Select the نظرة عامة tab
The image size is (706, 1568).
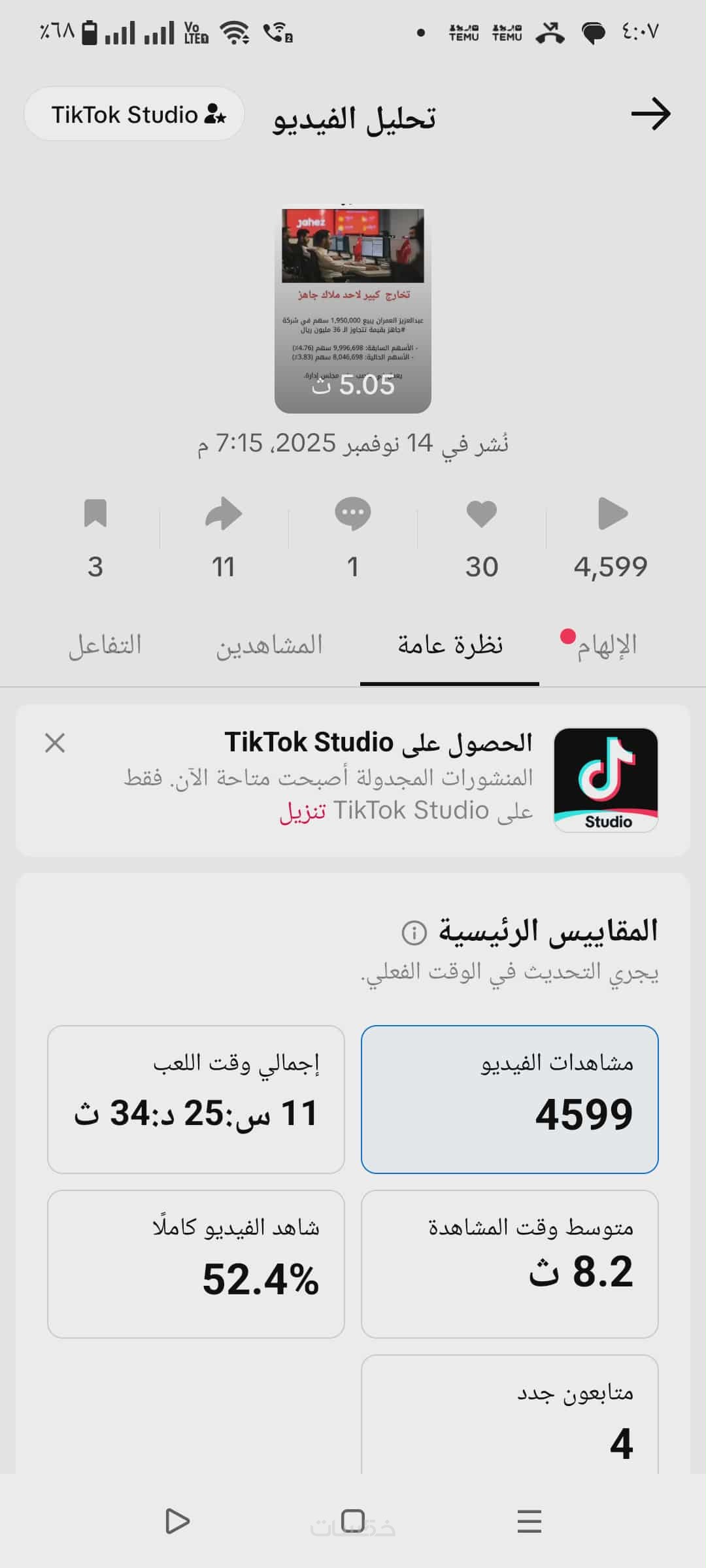[x=450, y=645]
